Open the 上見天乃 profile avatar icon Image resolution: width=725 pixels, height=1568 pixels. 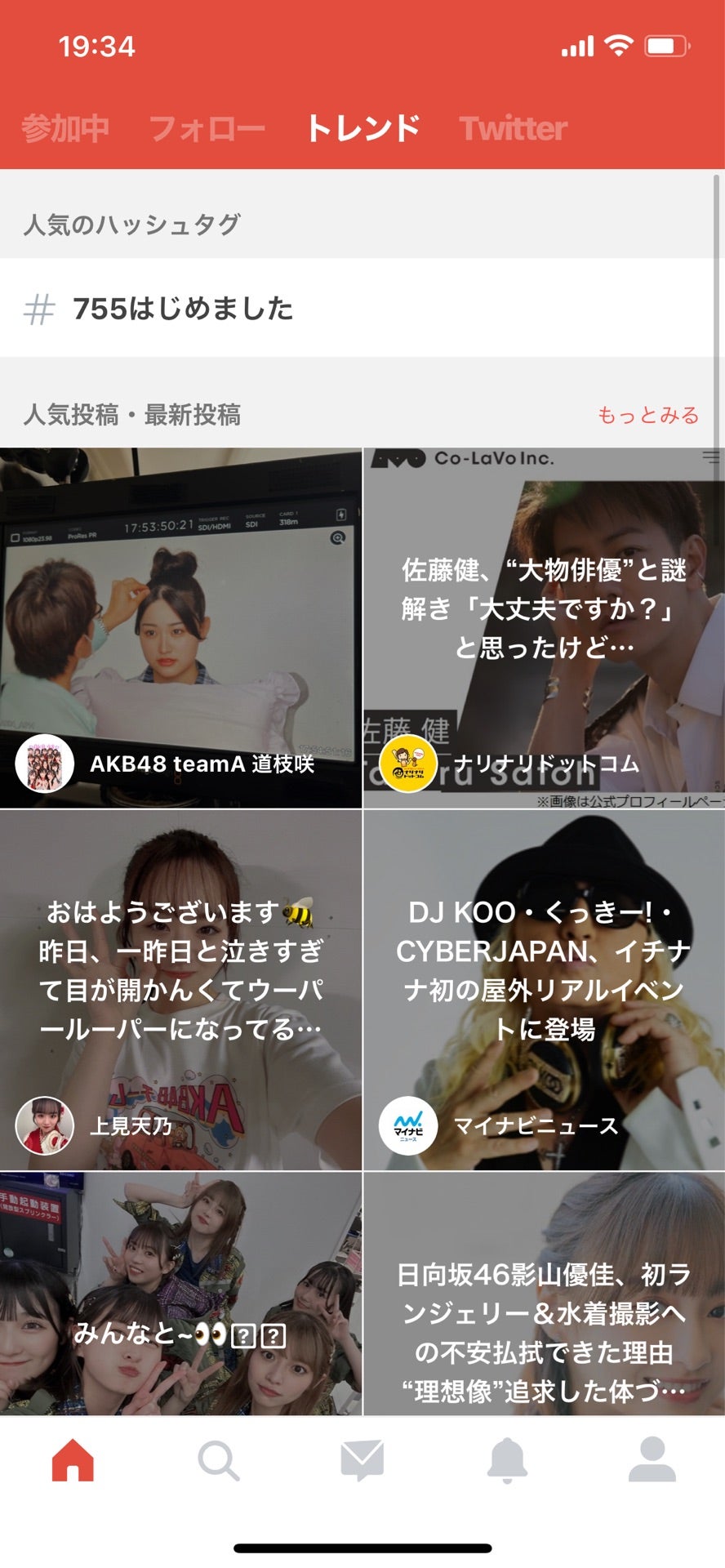pos(43,1126)
